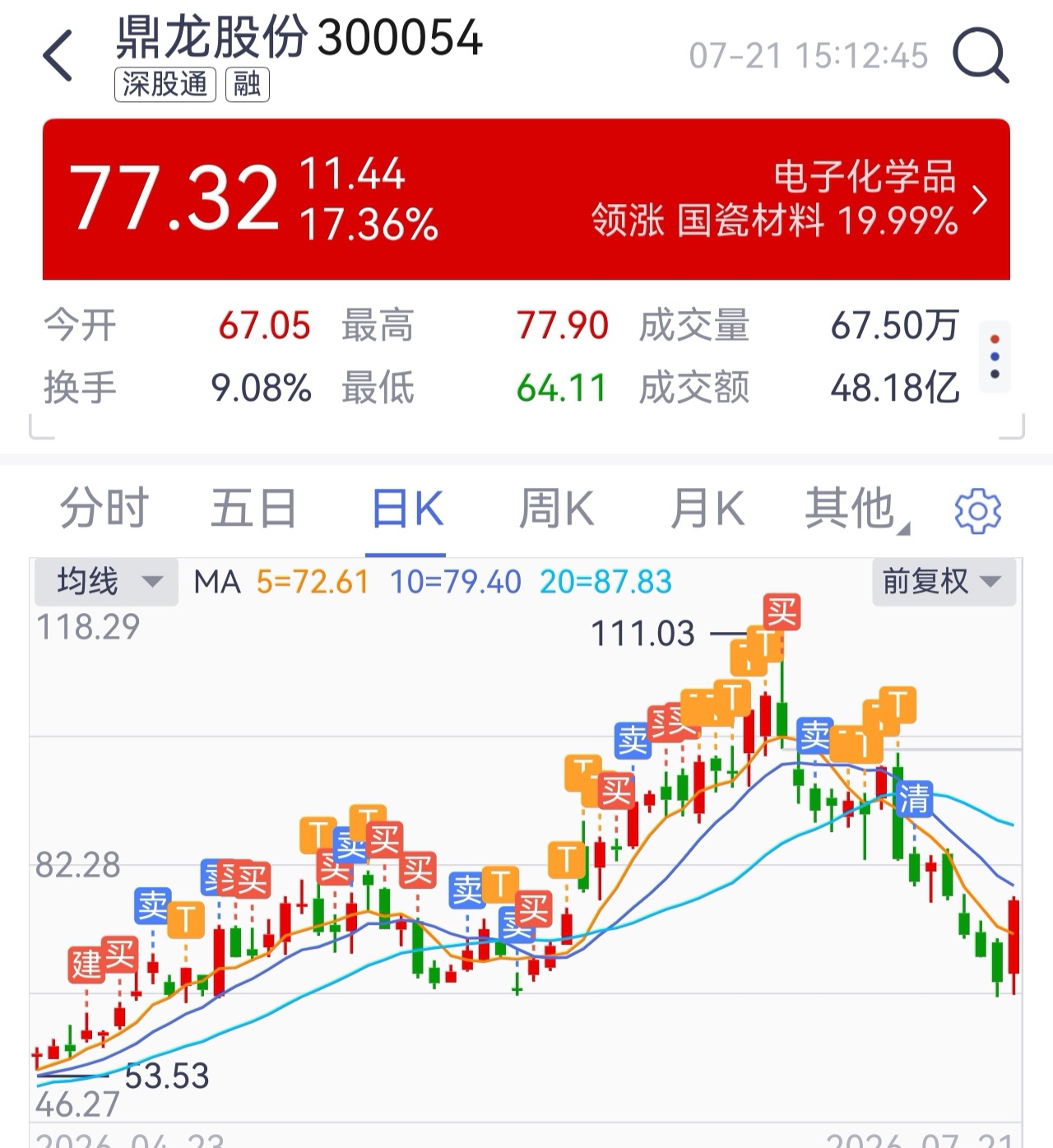Open the stock search magnifier
This screenshot has height=1148, width=1053.
(x=981, y=55)
